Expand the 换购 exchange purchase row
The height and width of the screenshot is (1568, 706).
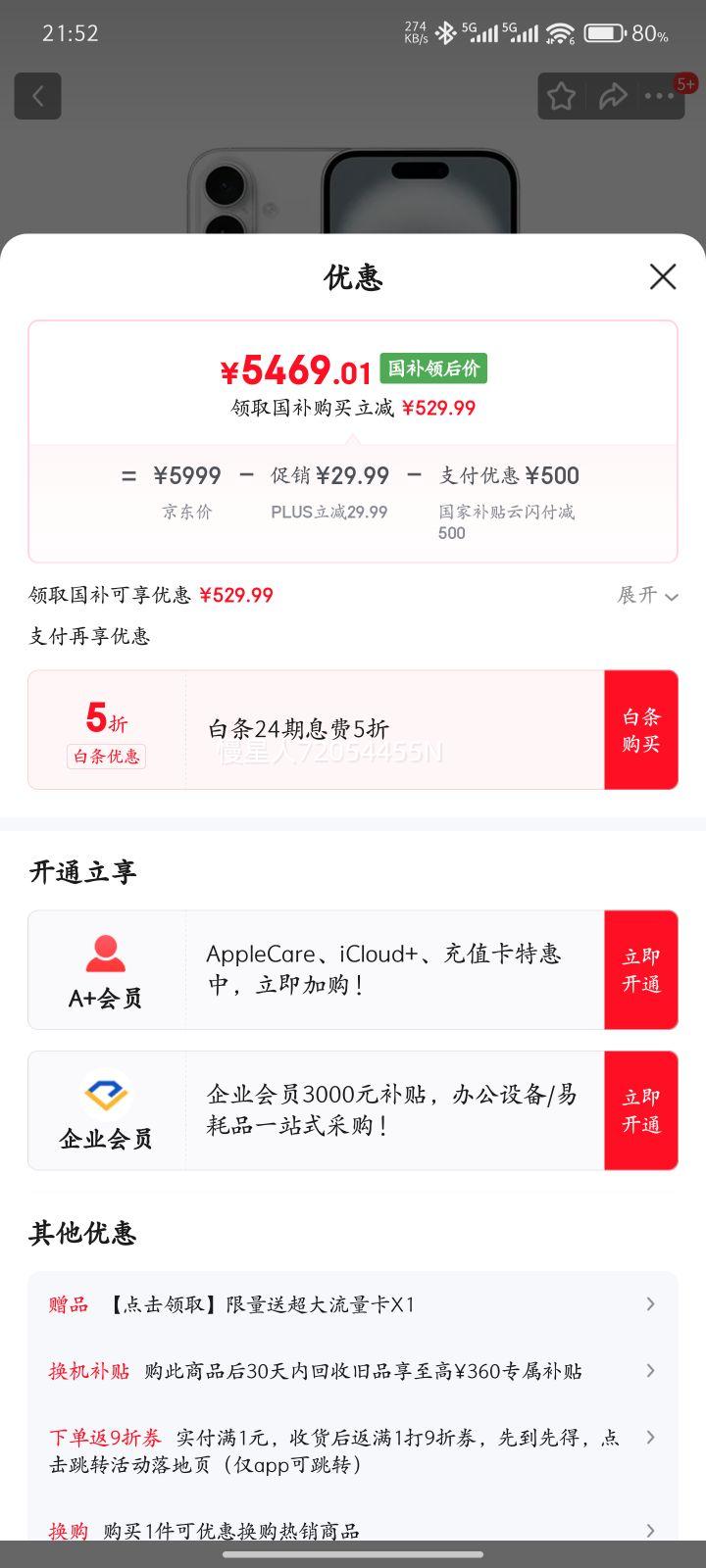353,1530
